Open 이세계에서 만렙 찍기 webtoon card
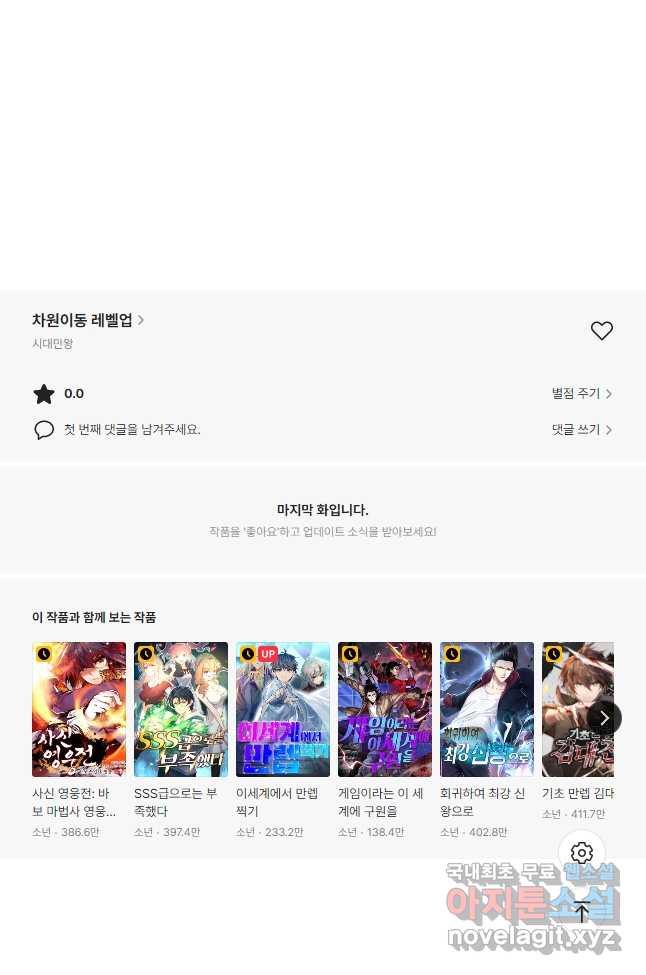The image size is (646, 975). 283,709
